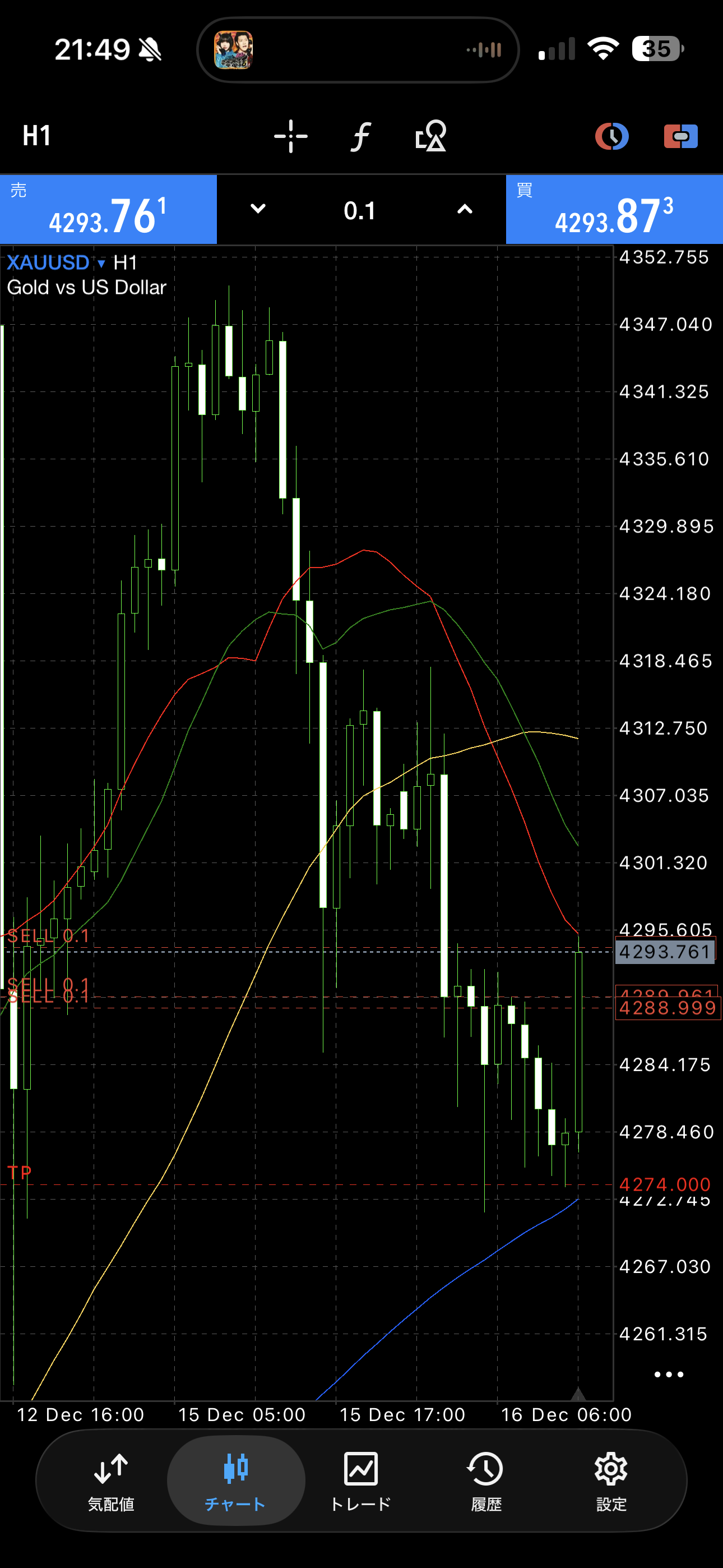The image size is (723, 1568).
Task: Decrease the lot volume
Action: (x=258, y=209)
